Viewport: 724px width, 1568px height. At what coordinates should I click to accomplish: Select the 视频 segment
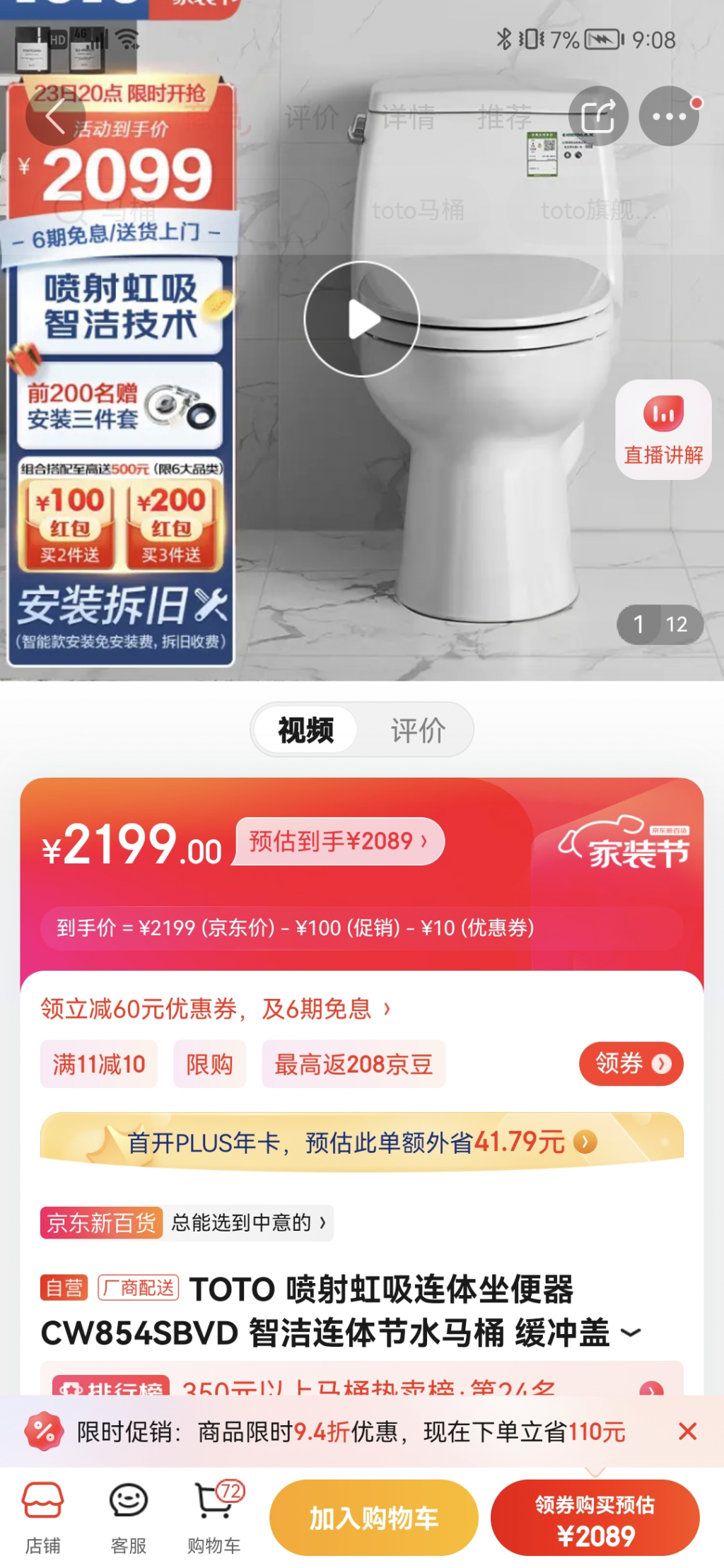coord(305,730)
